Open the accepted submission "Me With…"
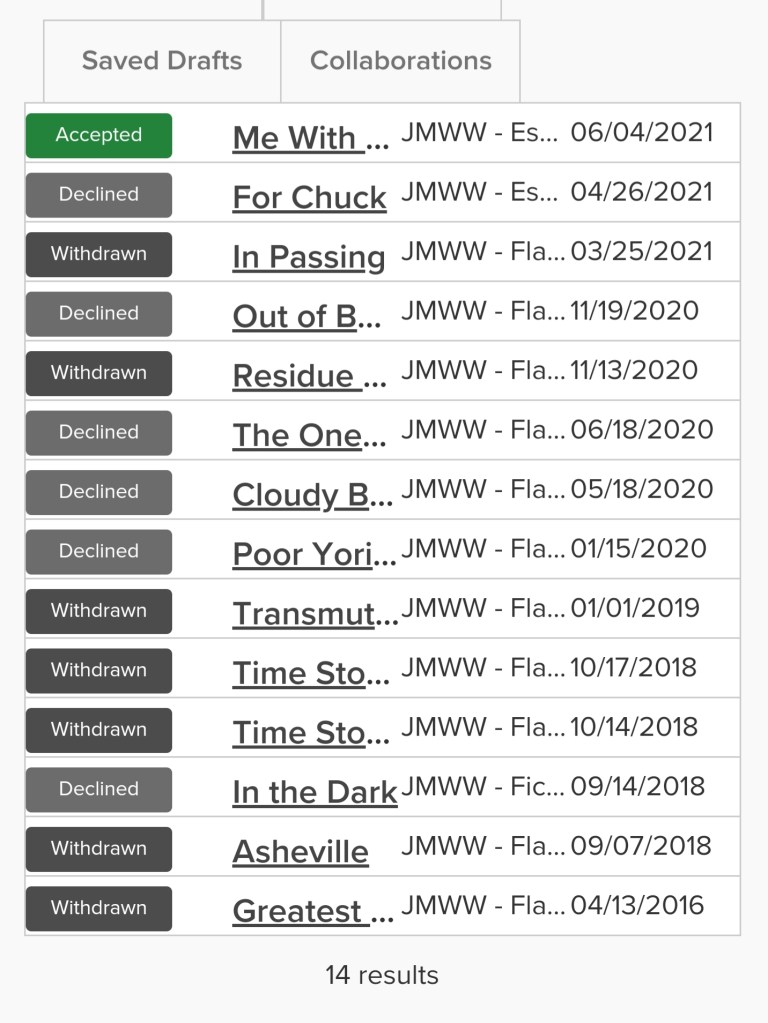This screenshot has width=768, height=1023. click(310, 138)
